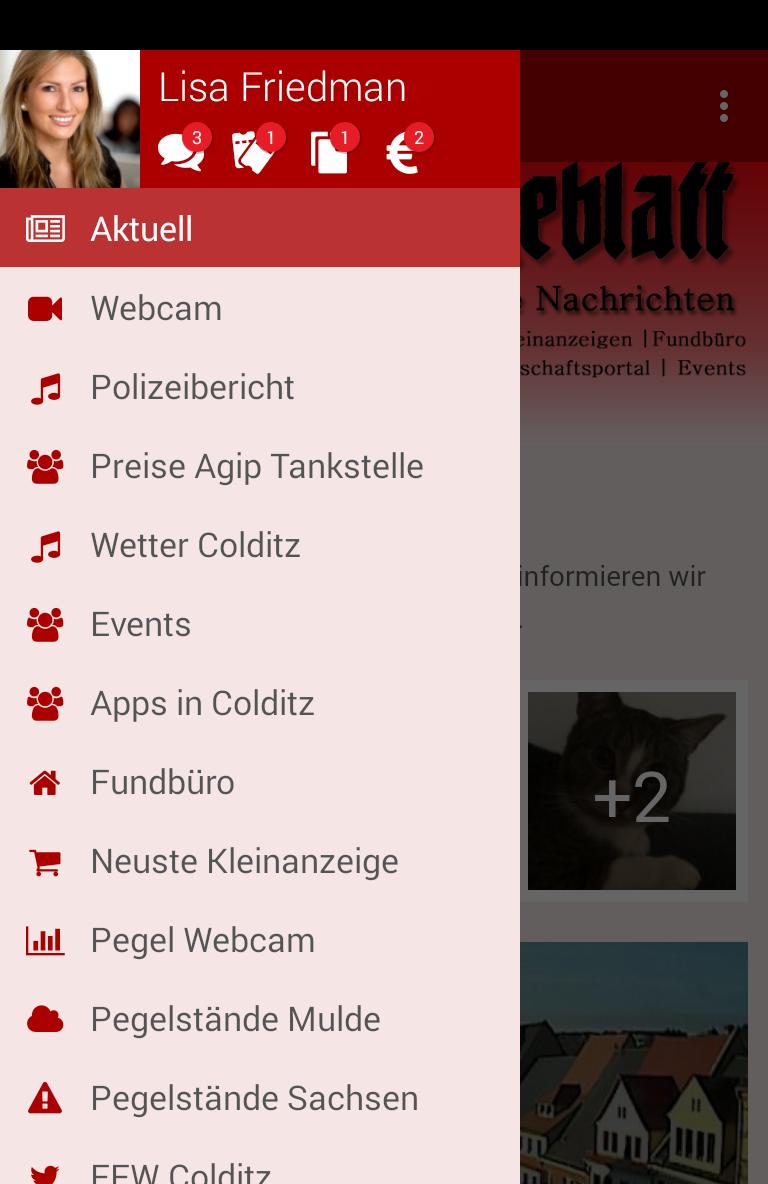Select Aktuell in the drawer
Viewport: 768px width, 1184px height.
pyautogui.click(x=259, y=229)
